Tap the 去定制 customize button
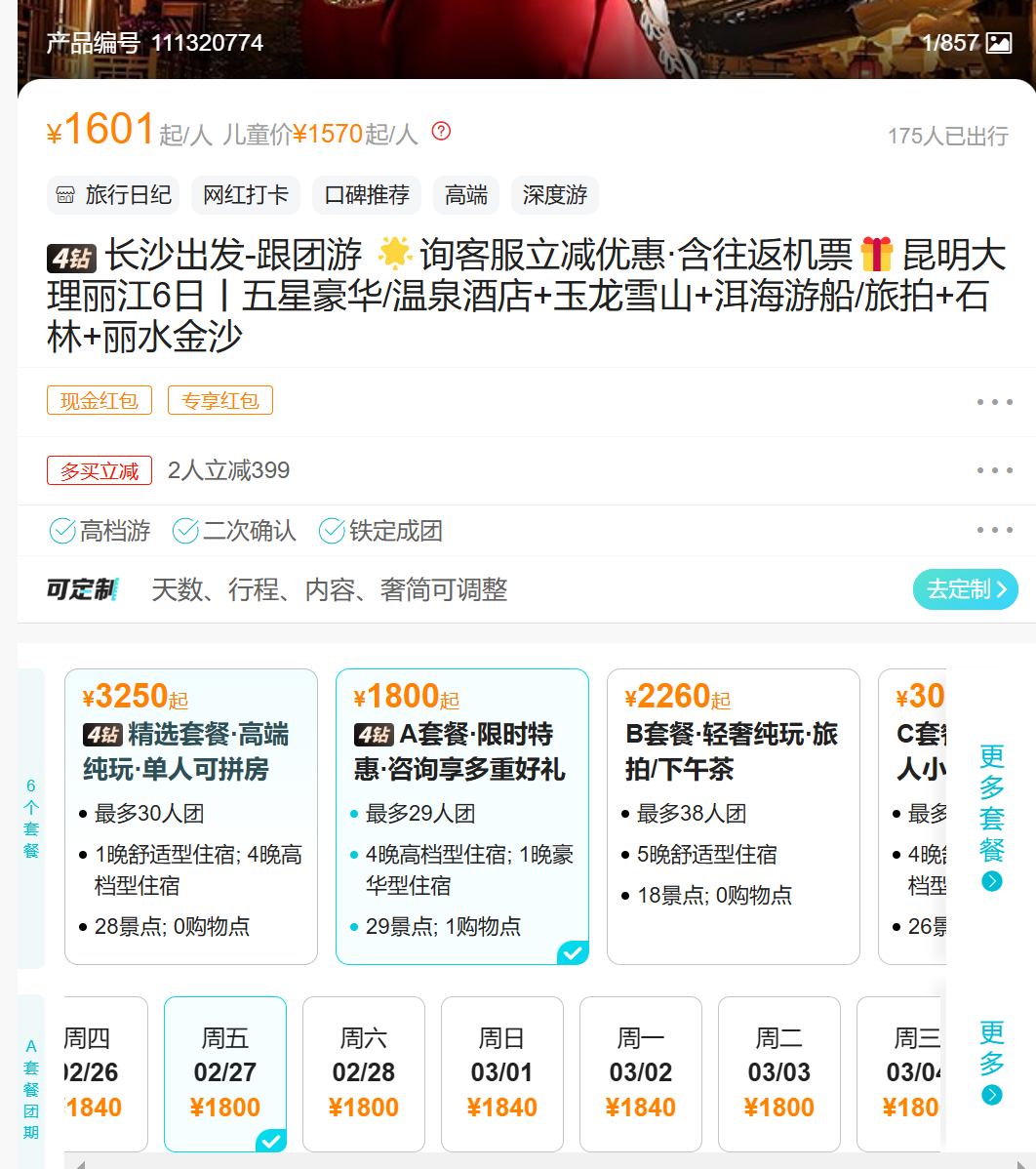The height and width of the screenshot is (1169, 1036). 964,589
